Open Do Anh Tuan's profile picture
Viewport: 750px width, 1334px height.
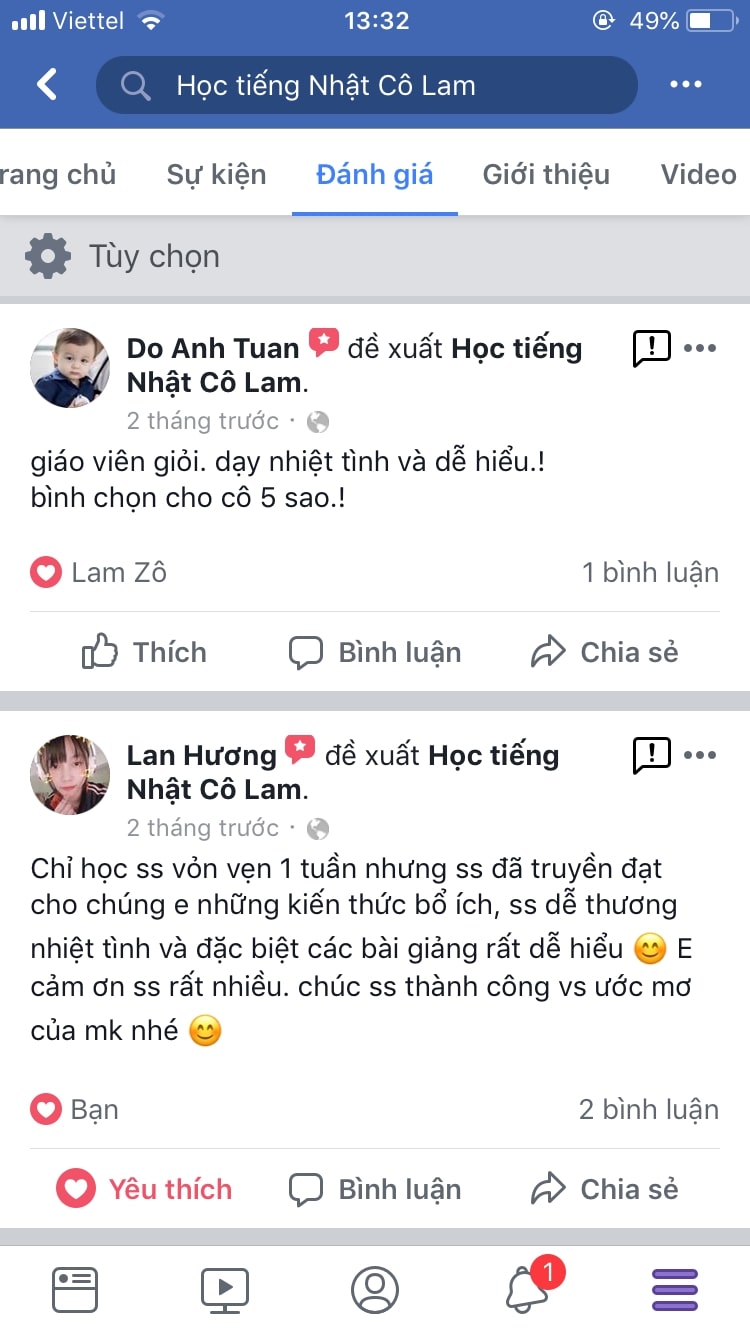[x=71, y=368]
